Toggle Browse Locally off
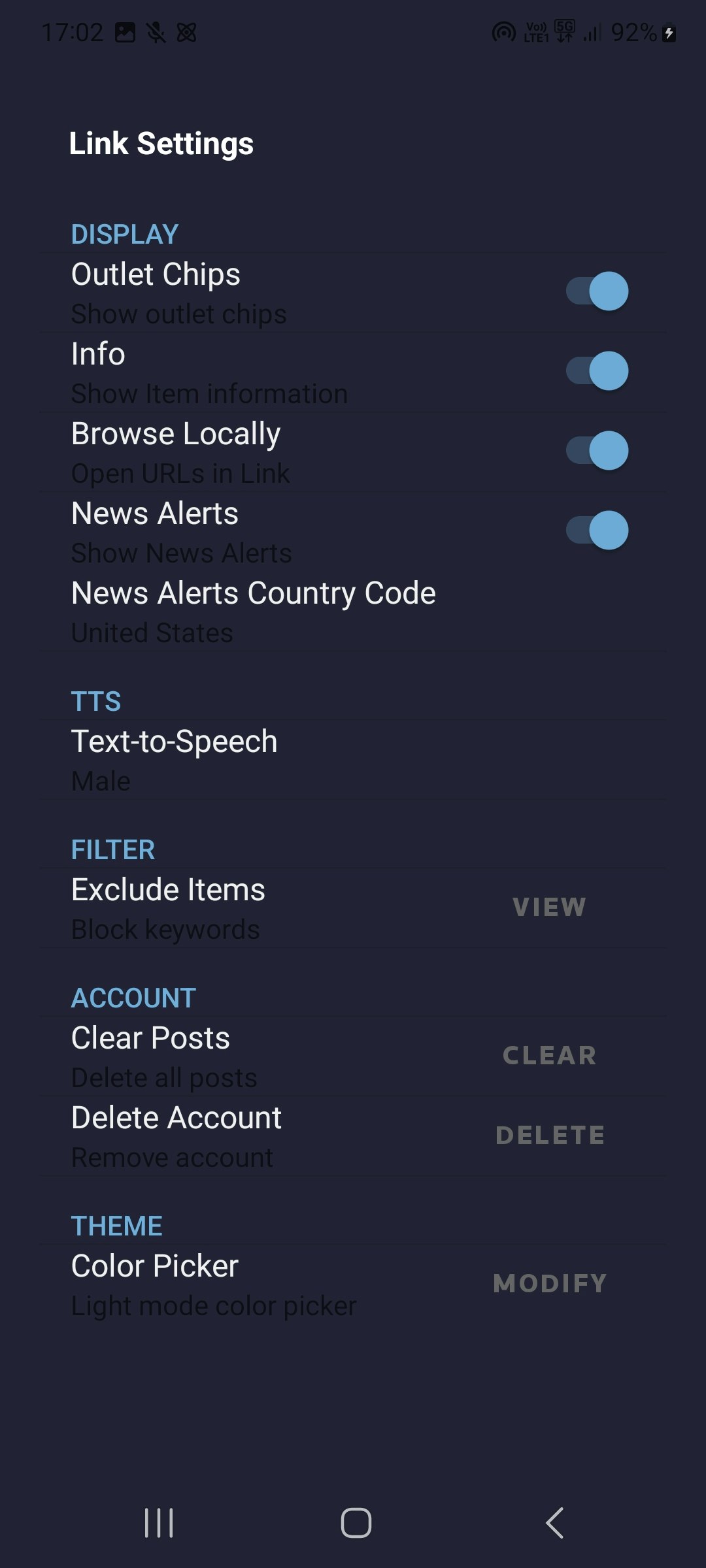The image size is (706, 1568). click(597, 451)
